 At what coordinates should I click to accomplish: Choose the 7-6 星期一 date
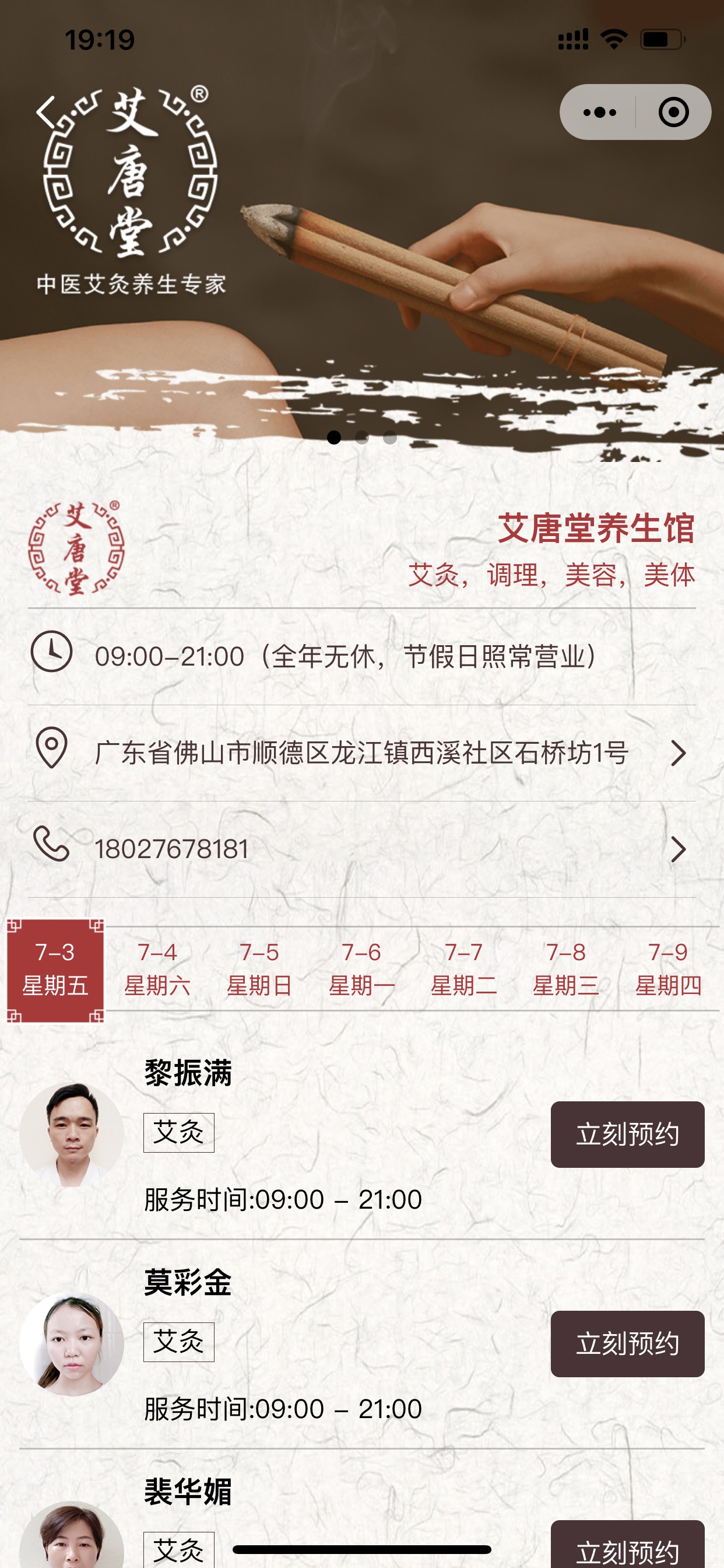361,969
